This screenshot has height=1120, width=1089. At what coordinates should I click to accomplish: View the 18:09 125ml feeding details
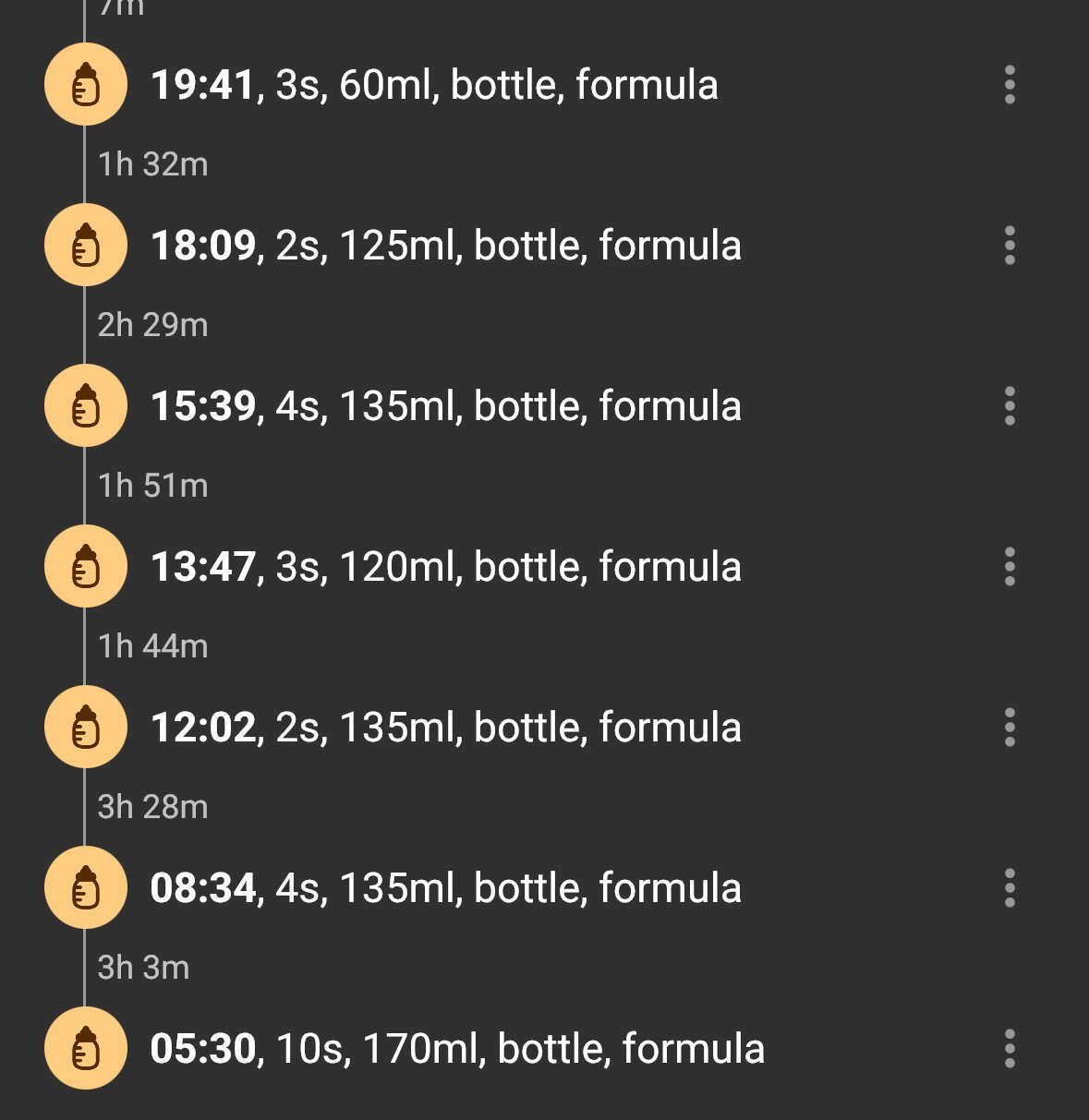pyautogui.click(x=445, y=246)
